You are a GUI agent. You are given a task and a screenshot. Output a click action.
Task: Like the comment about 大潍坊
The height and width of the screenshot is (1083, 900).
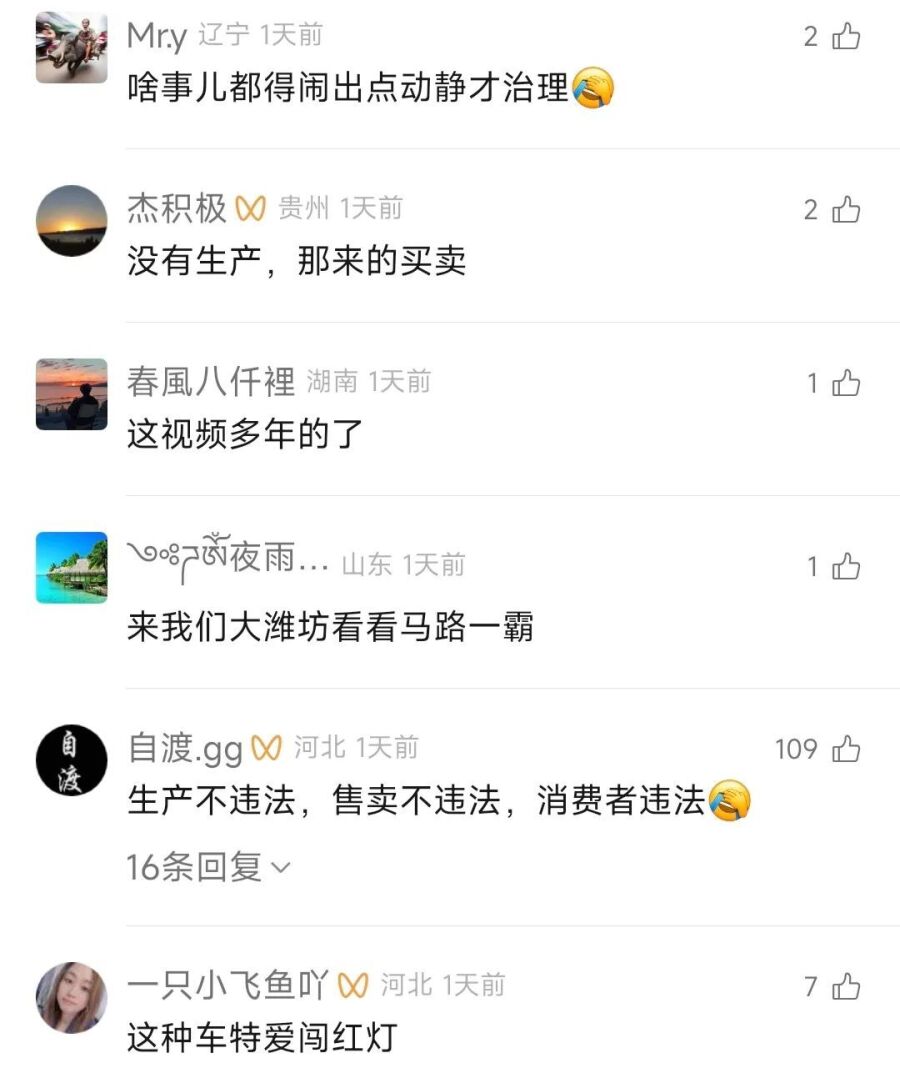tap(845, 567)
